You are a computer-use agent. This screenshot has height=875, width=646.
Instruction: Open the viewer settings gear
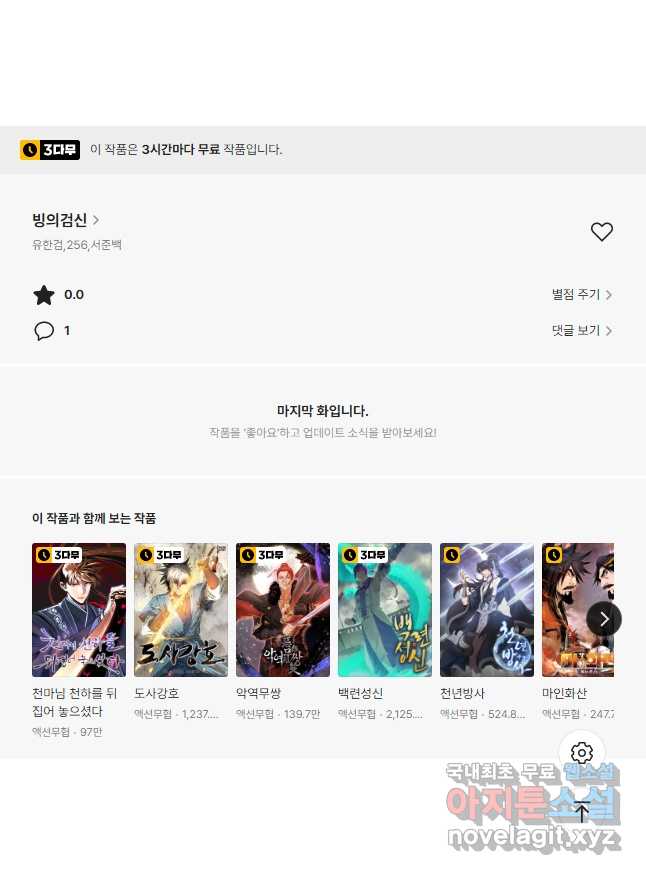click(x=582, y=753)
